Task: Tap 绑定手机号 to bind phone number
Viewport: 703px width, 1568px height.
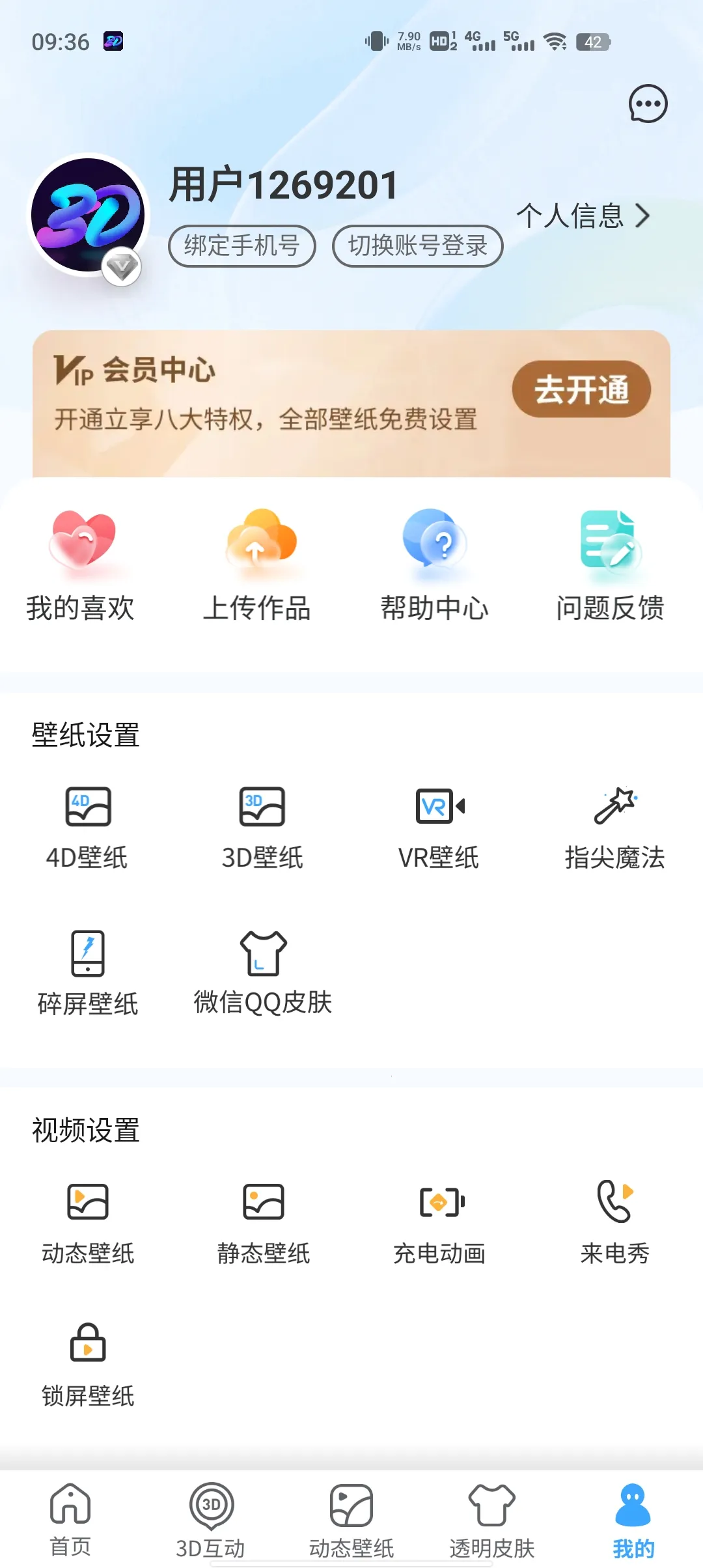Action: 241,245
